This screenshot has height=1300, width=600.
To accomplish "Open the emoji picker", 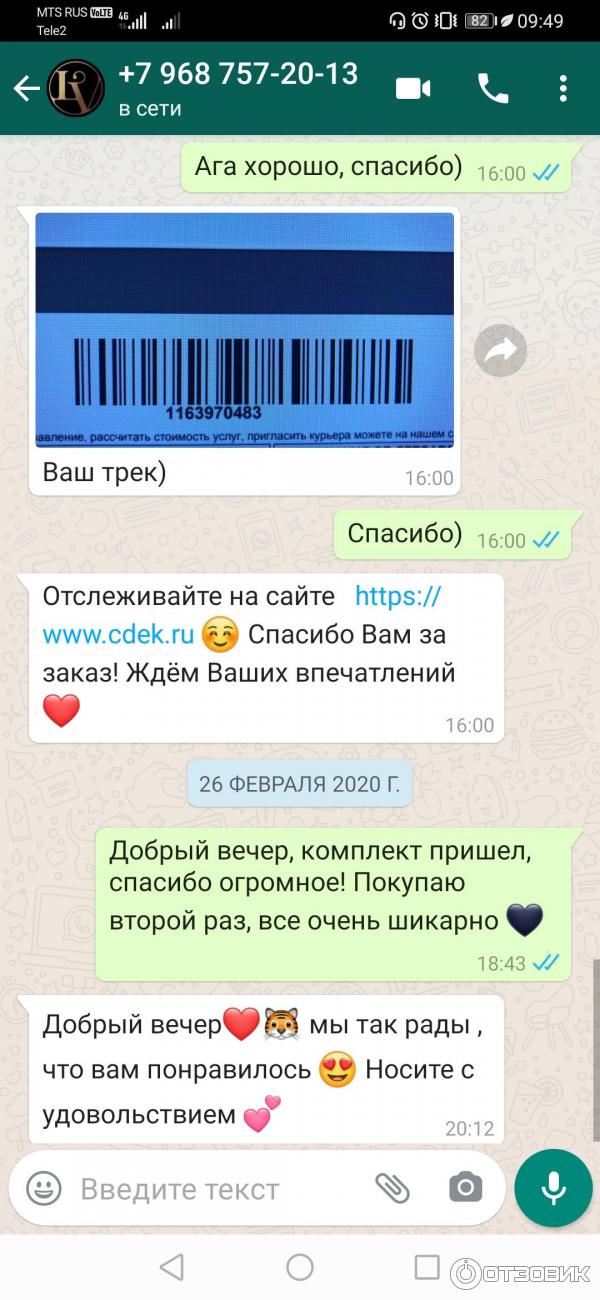I will (x=43, y=1188).
